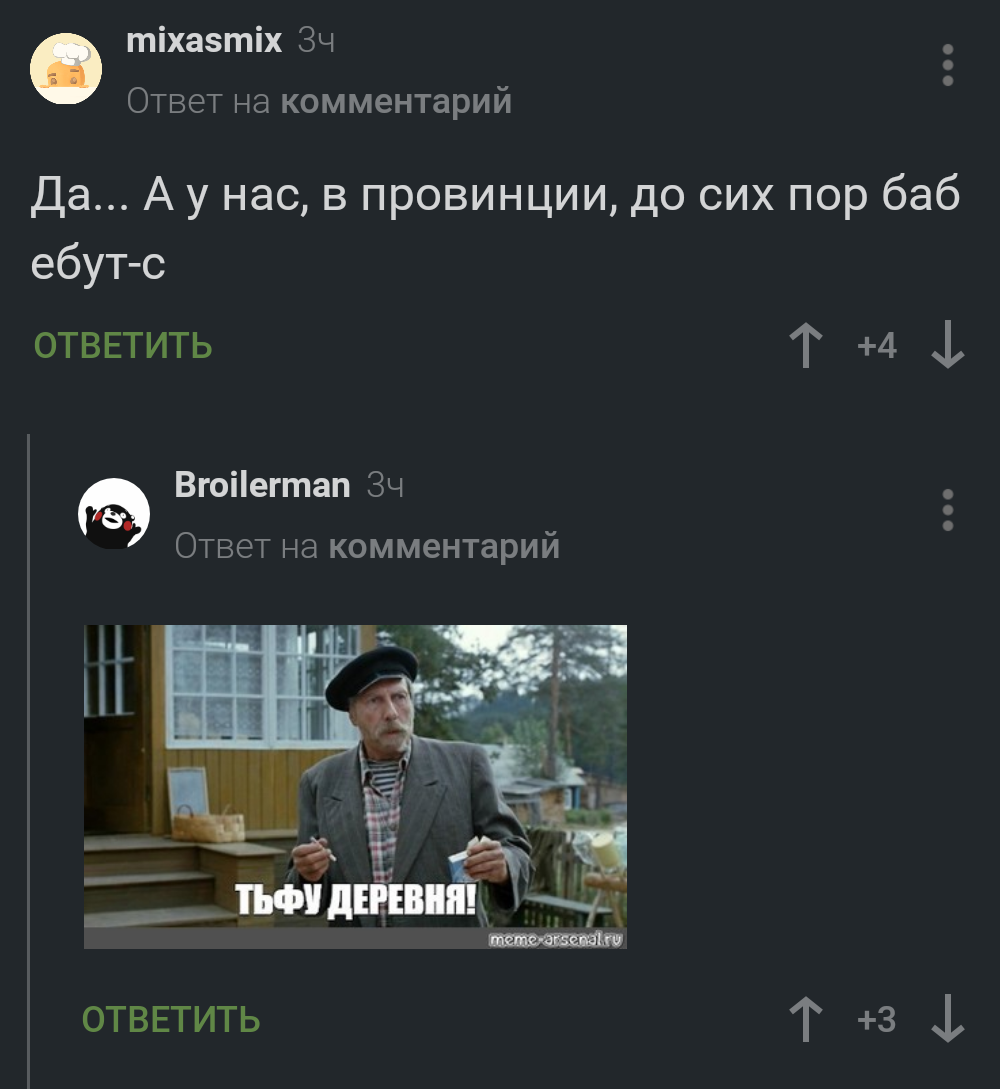
Task: Open mixasmix username profile link
Action: tap(204, 41)
